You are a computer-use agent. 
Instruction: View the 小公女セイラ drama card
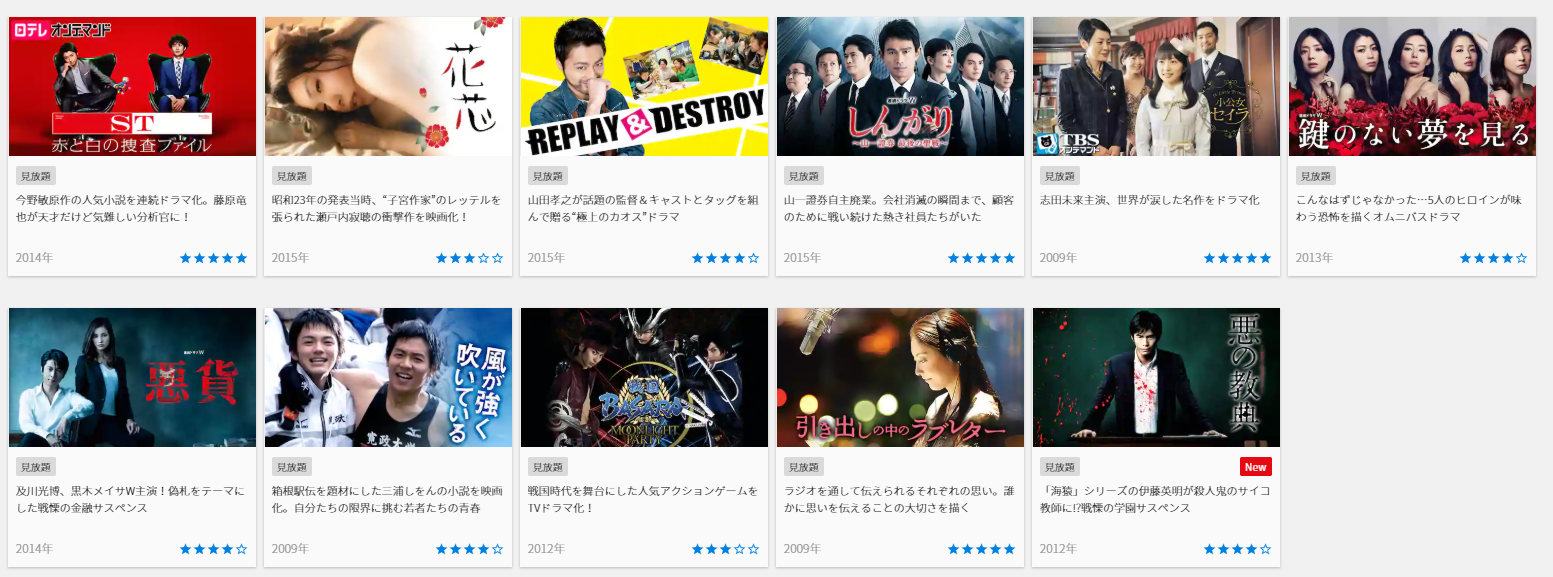[1156, 87]
